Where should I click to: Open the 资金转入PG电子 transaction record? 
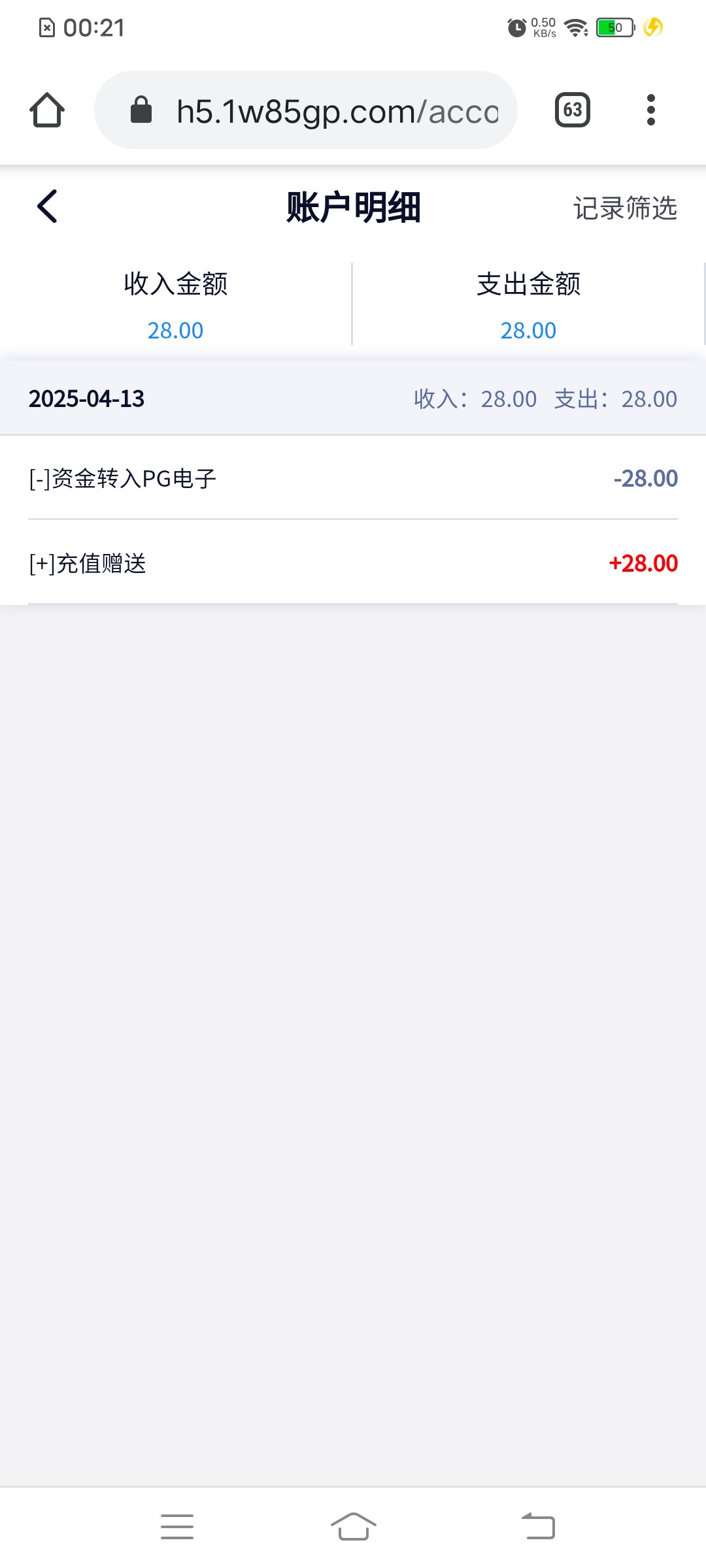pos(353,478)
